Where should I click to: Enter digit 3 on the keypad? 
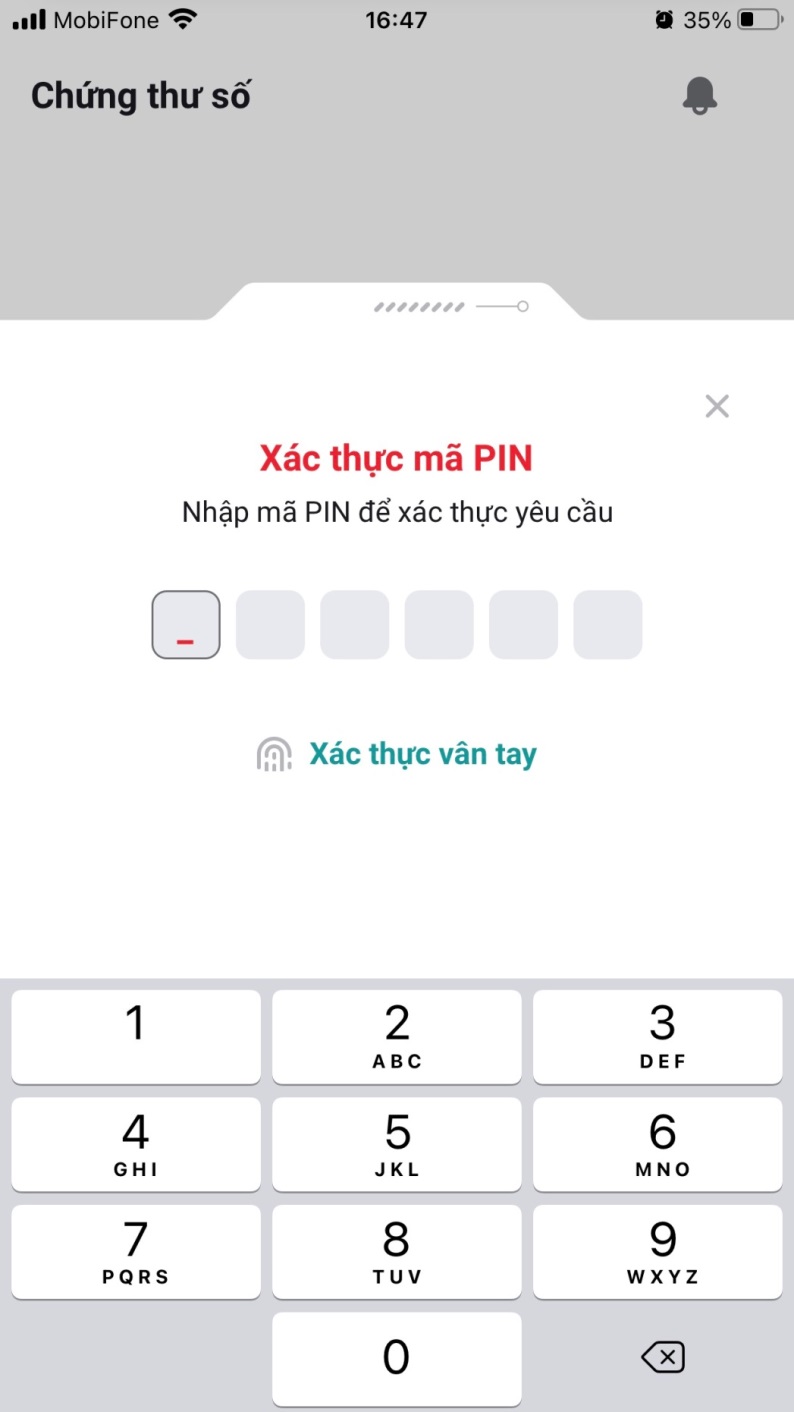tap(658, 1036)
